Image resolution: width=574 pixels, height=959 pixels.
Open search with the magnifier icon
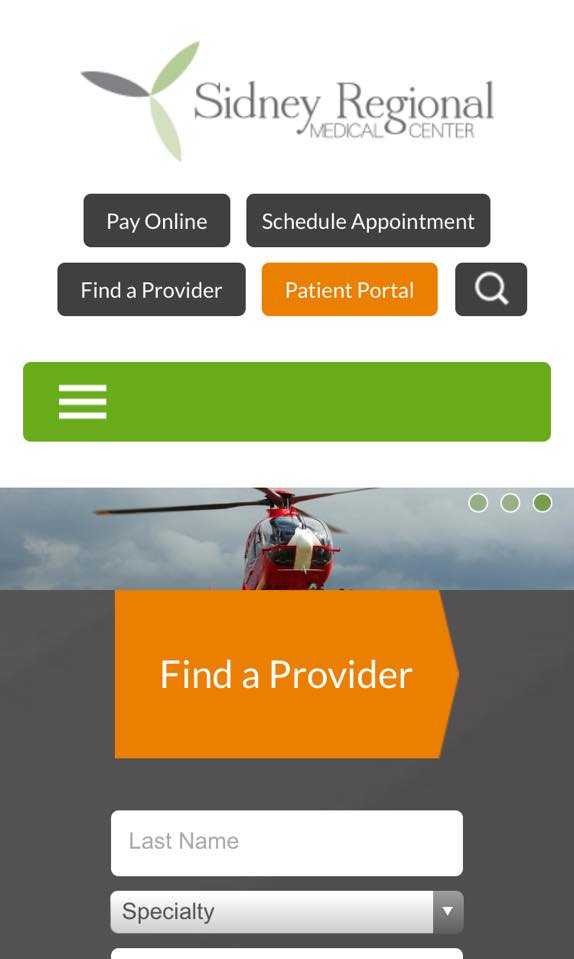[x=491, y=289]
